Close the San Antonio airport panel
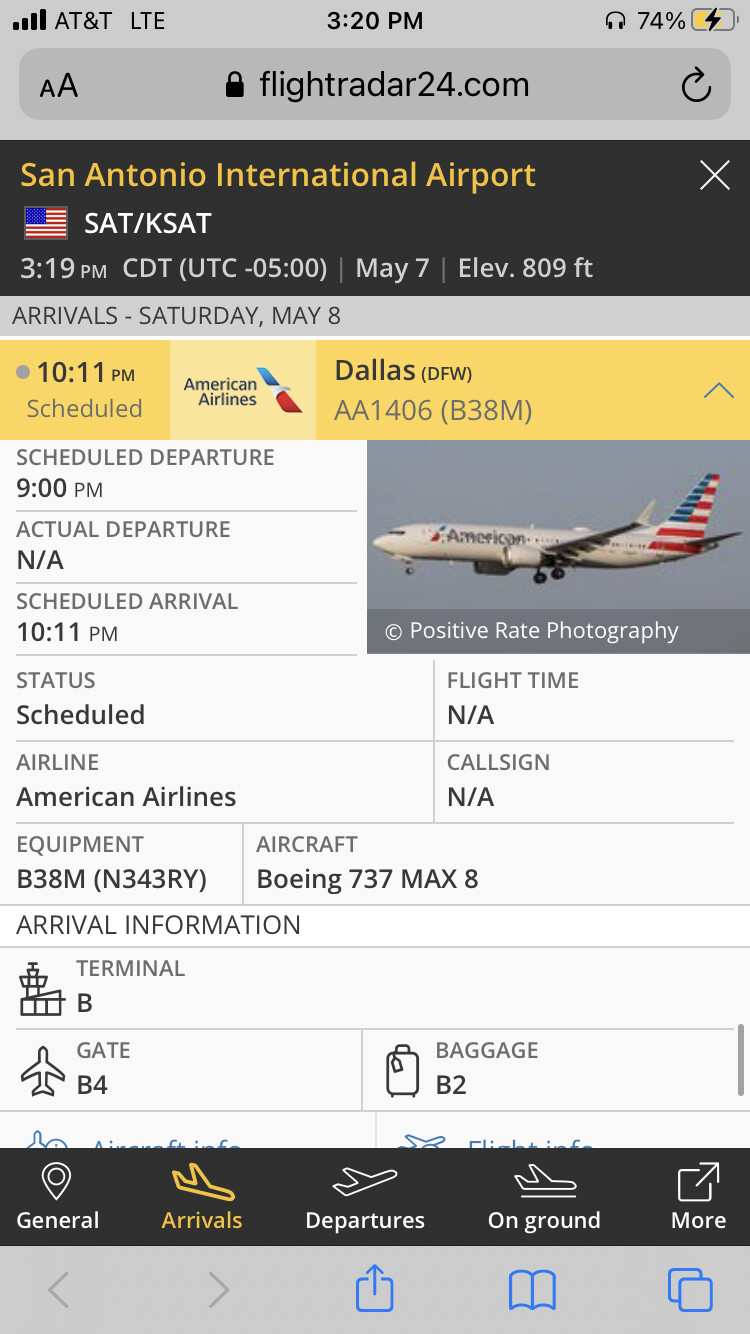This screenshot has width=750, height=1334. pyautogui.click(x=714, y=176)
